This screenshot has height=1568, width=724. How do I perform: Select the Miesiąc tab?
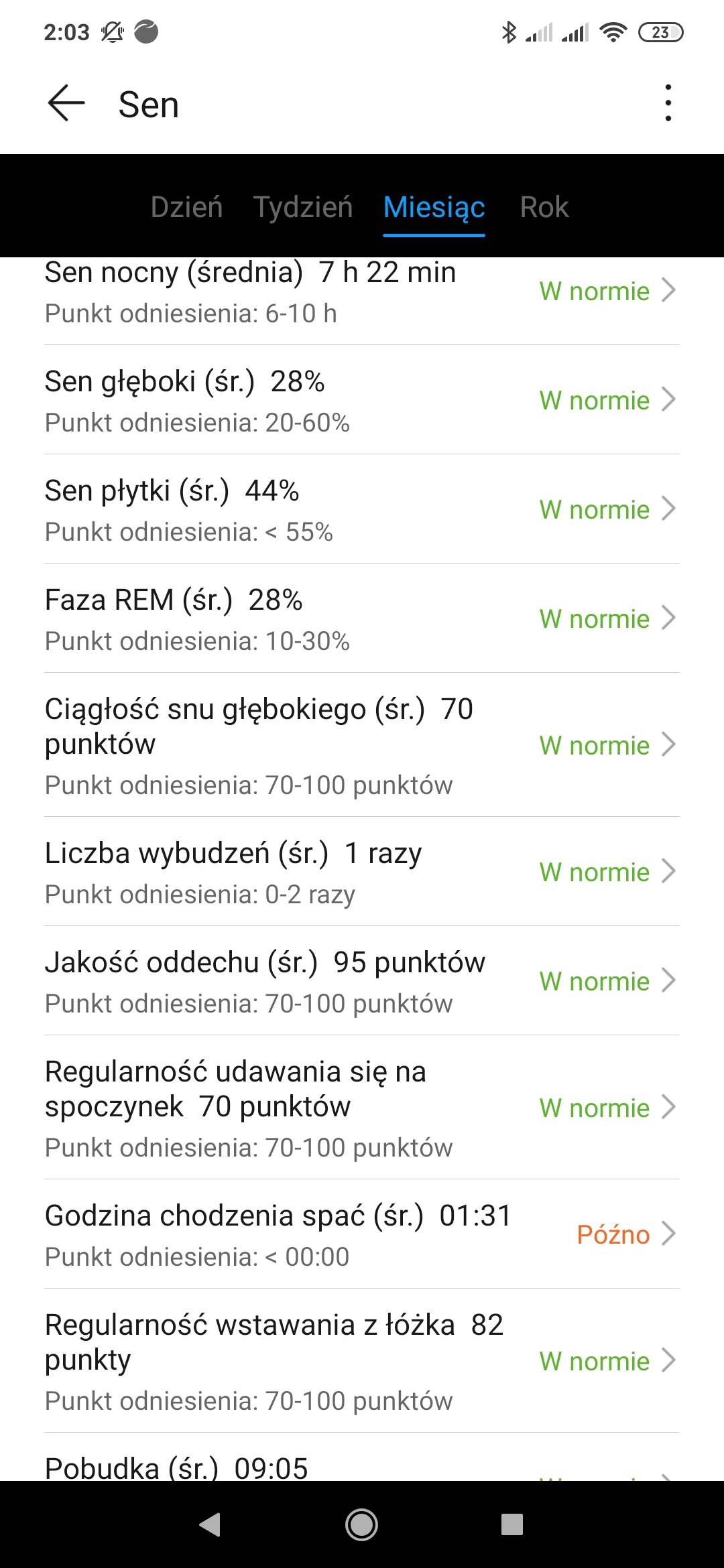click(434, 208)
